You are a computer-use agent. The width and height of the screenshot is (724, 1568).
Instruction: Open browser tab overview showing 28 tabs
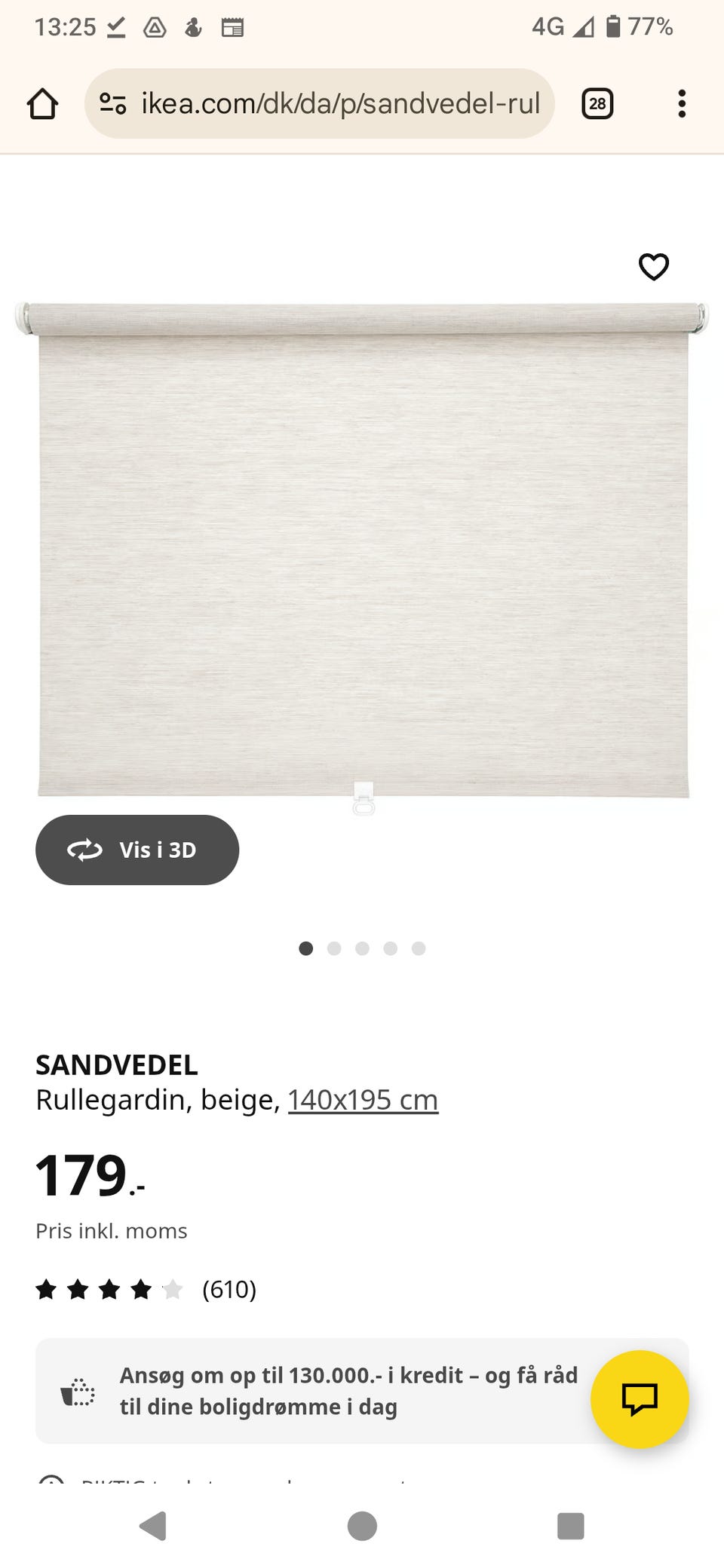[597, 103]
